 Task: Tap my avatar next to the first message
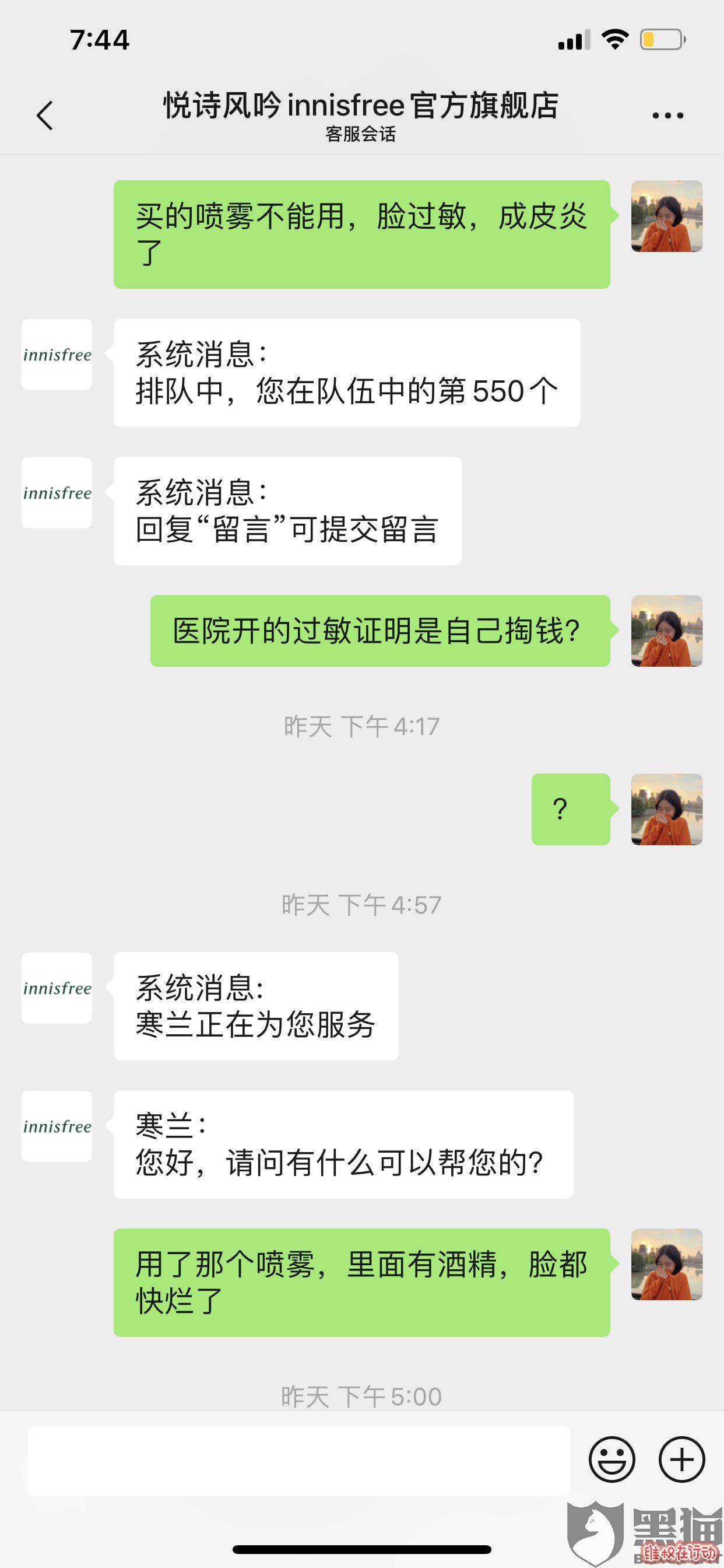coord(667,216)
